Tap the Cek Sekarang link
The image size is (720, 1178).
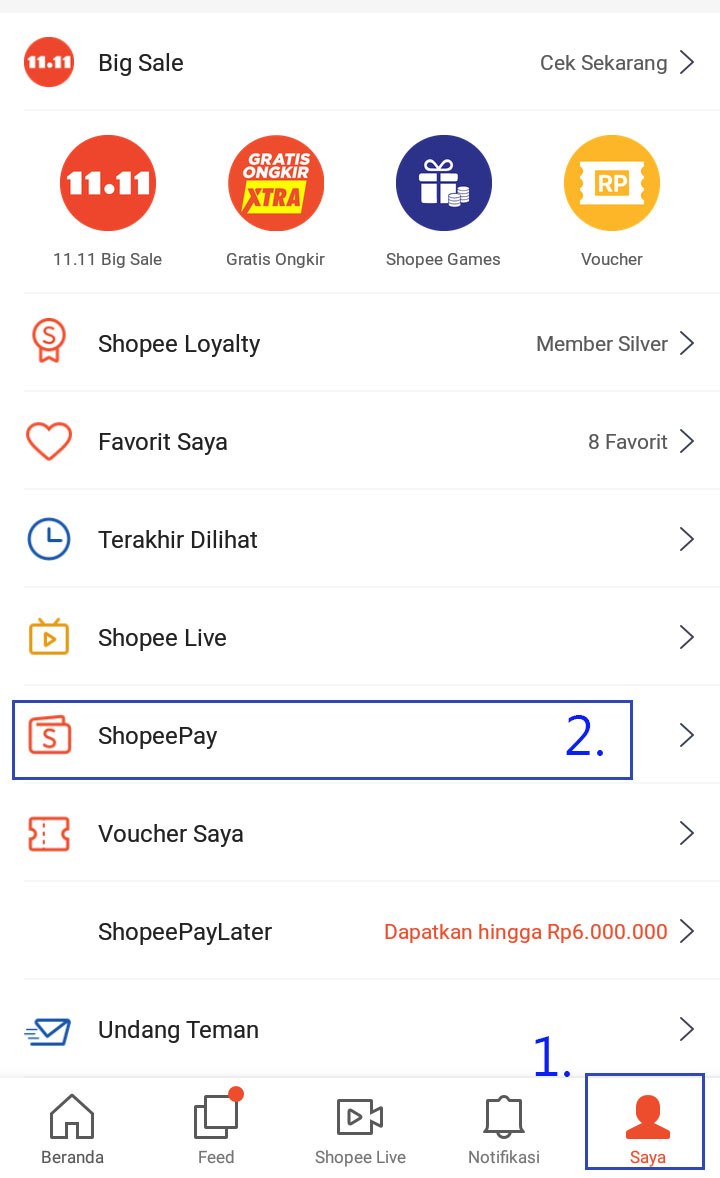603,62
